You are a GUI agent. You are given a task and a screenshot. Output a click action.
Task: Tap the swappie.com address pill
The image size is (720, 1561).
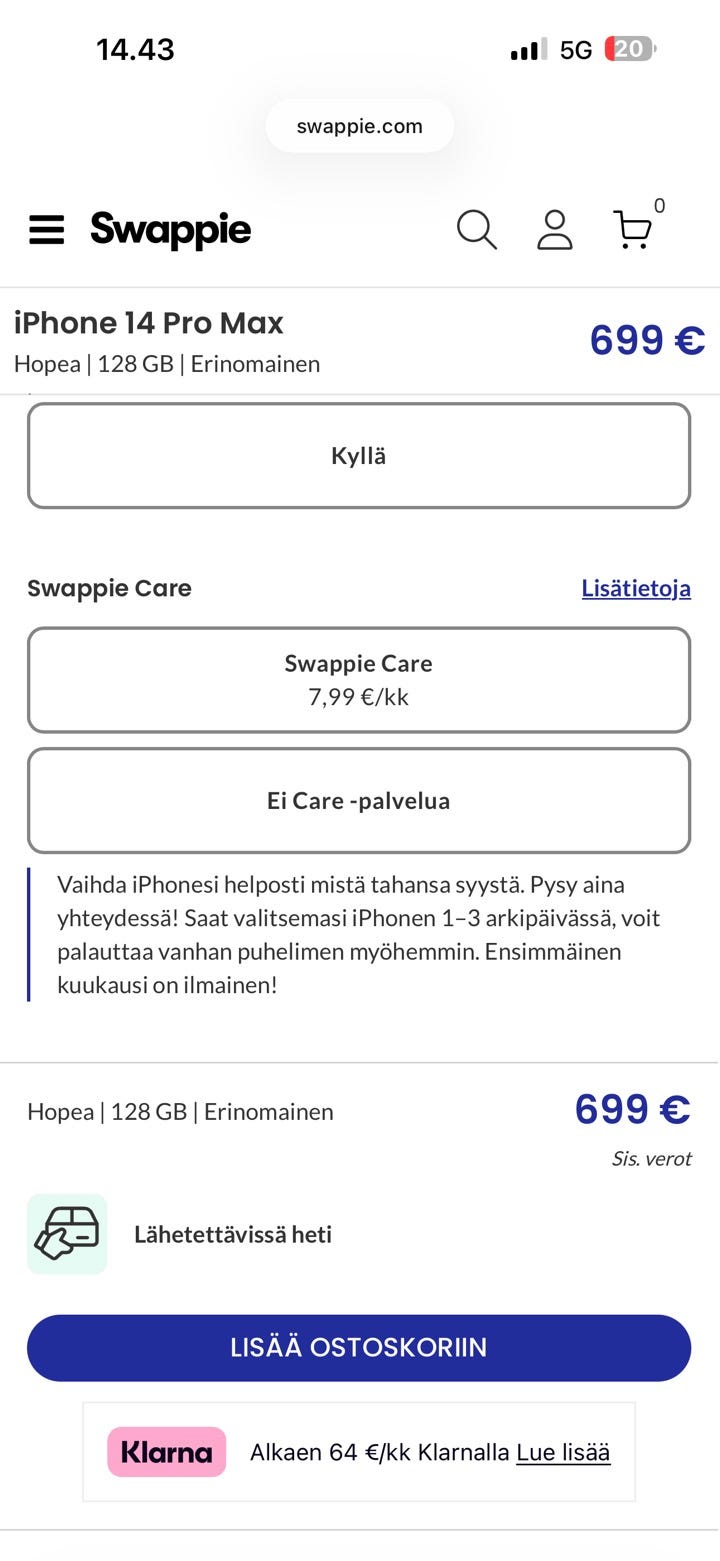(359, 125)
